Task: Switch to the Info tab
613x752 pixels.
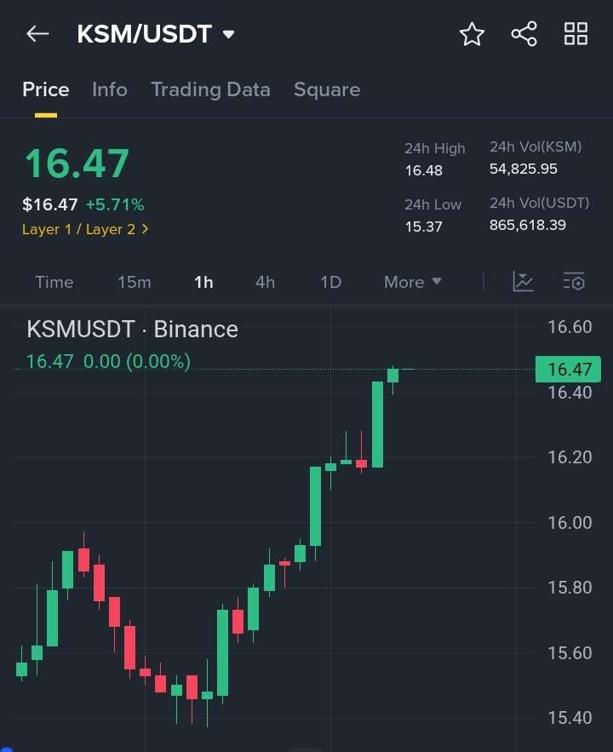Action: 109,89
